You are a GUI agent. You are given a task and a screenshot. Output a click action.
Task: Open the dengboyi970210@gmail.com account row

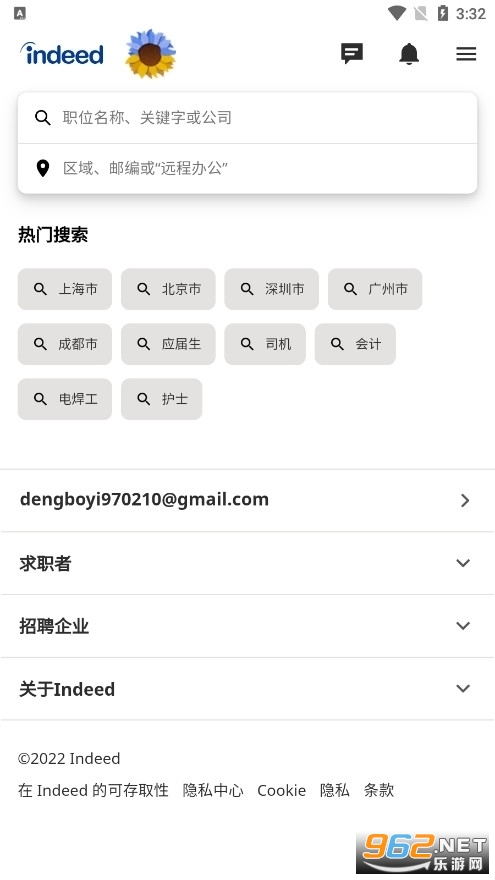(x=248, y=500)
